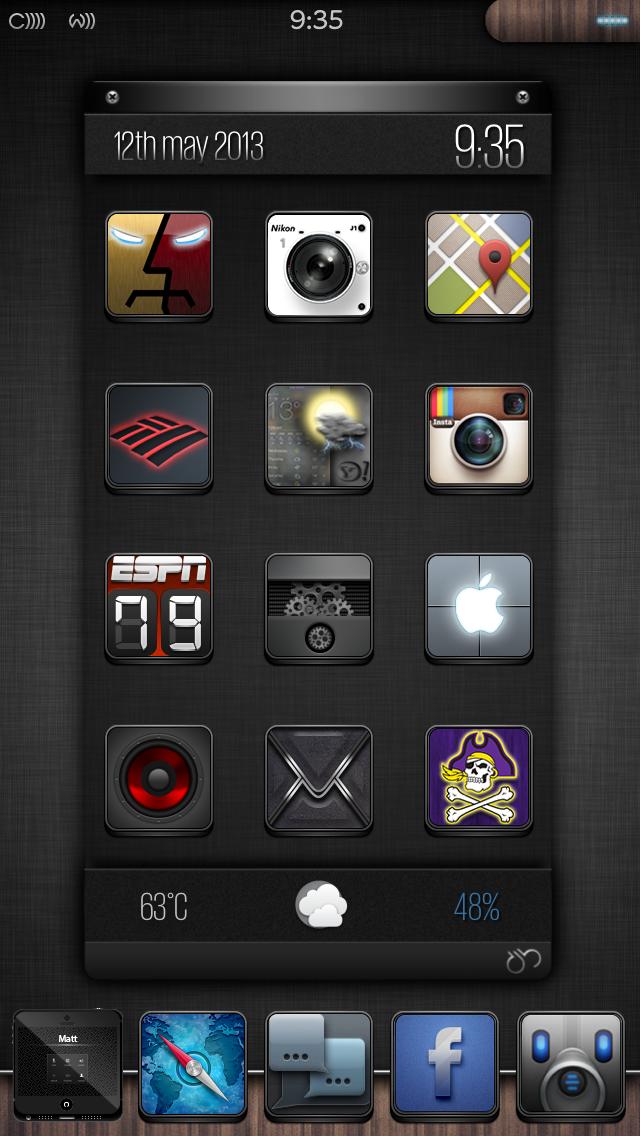Open the Mail envelope app
This screenshot has height=1136, width=640.
[x=319, y=779]
